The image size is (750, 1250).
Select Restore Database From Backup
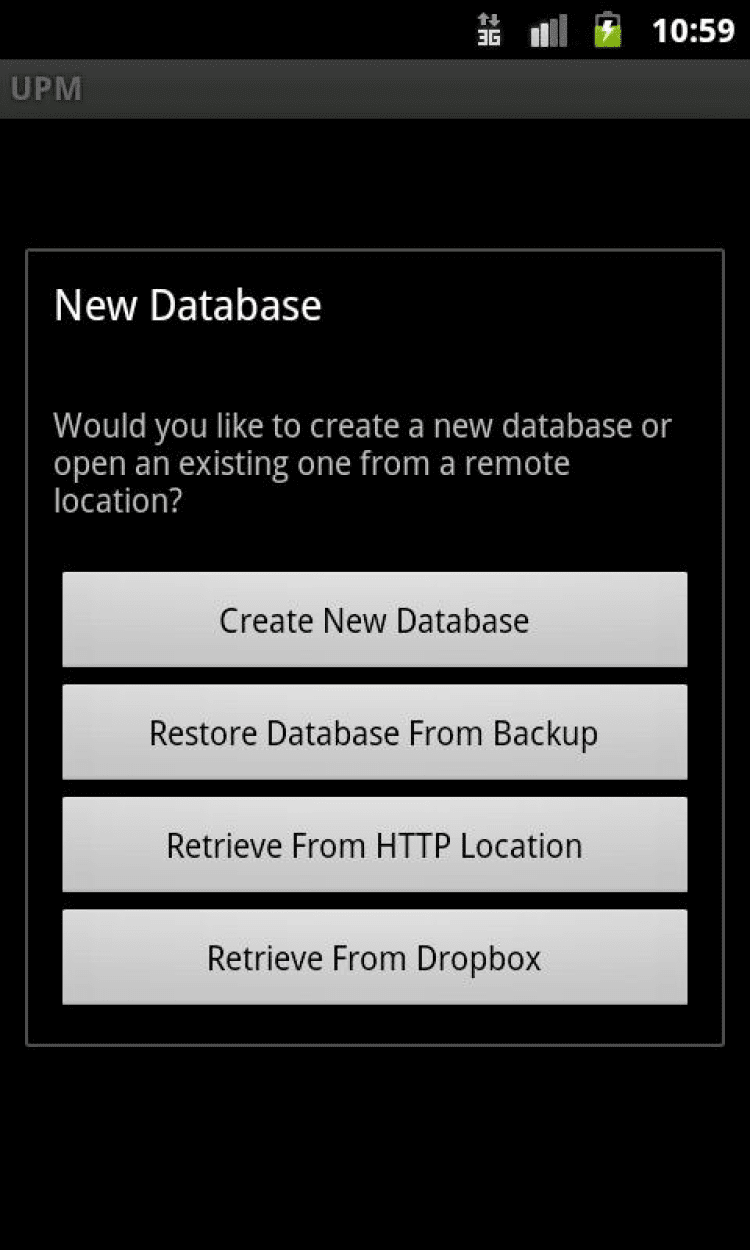point(374,732)
